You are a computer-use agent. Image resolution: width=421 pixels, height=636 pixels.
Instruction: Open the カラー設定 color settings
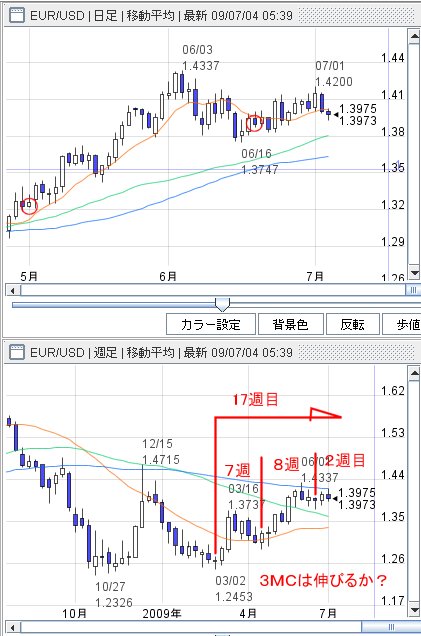click(211, 324)
